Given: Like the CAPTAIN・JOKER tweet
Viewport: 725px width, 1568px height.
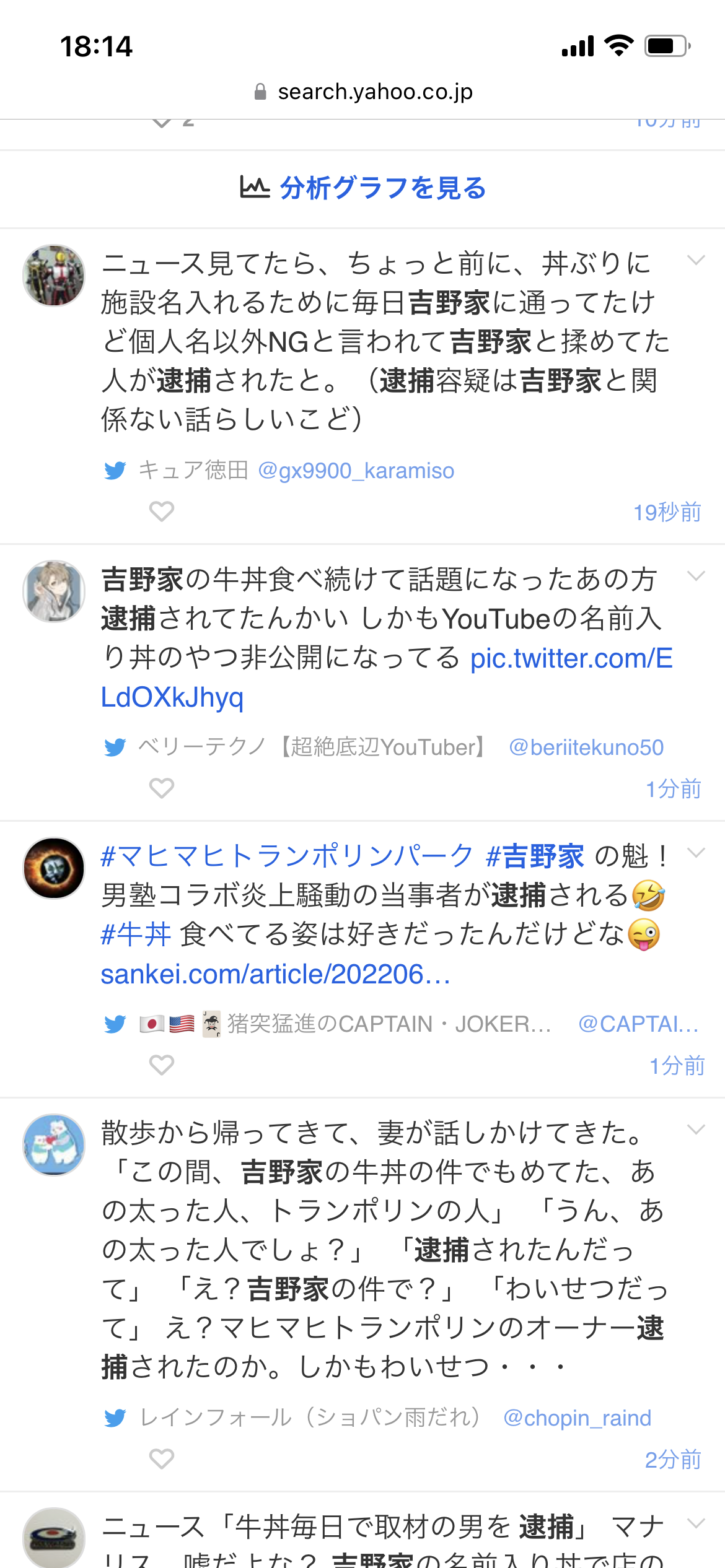Looking at the screenshot, I should tap(162, 1065).
